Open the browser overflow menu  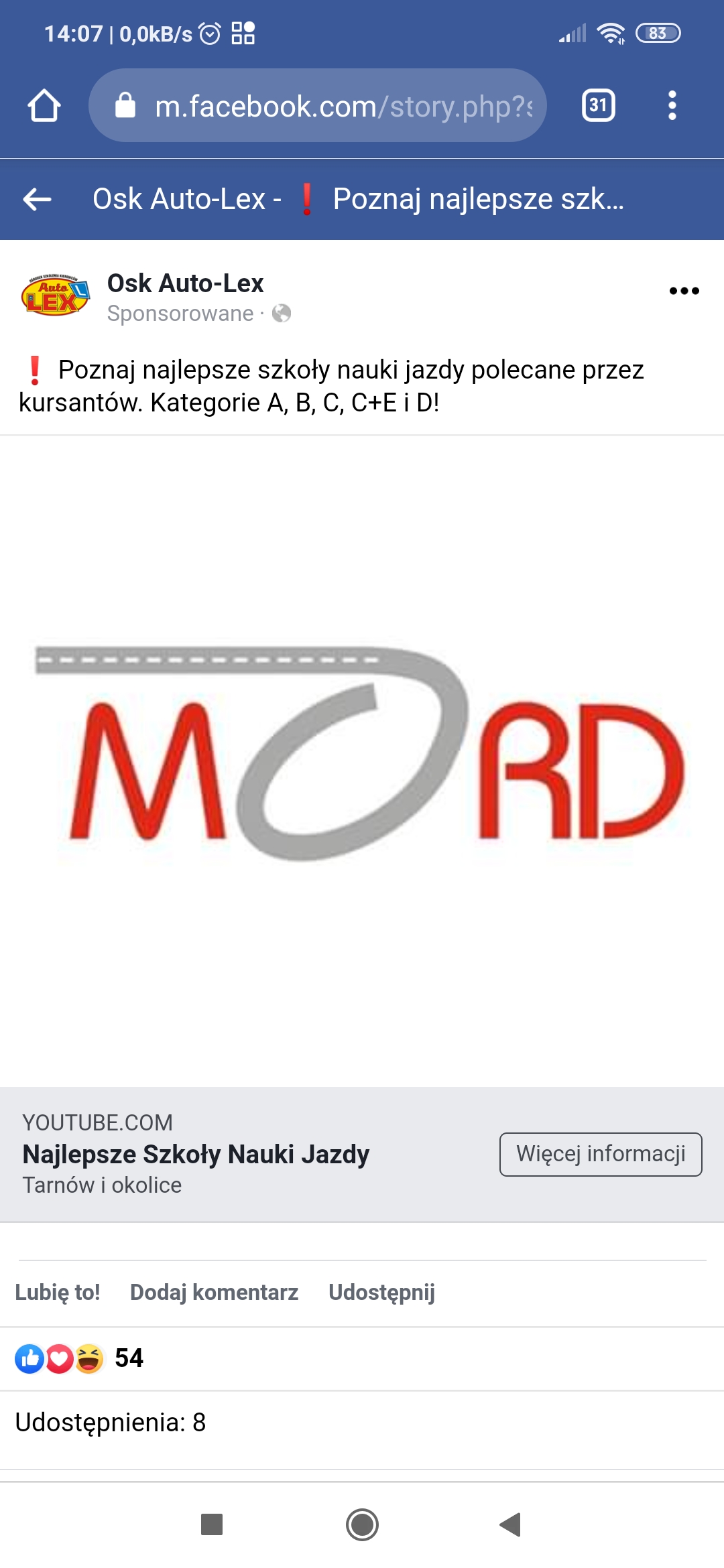pyautogui.click(x=672, y=105)
